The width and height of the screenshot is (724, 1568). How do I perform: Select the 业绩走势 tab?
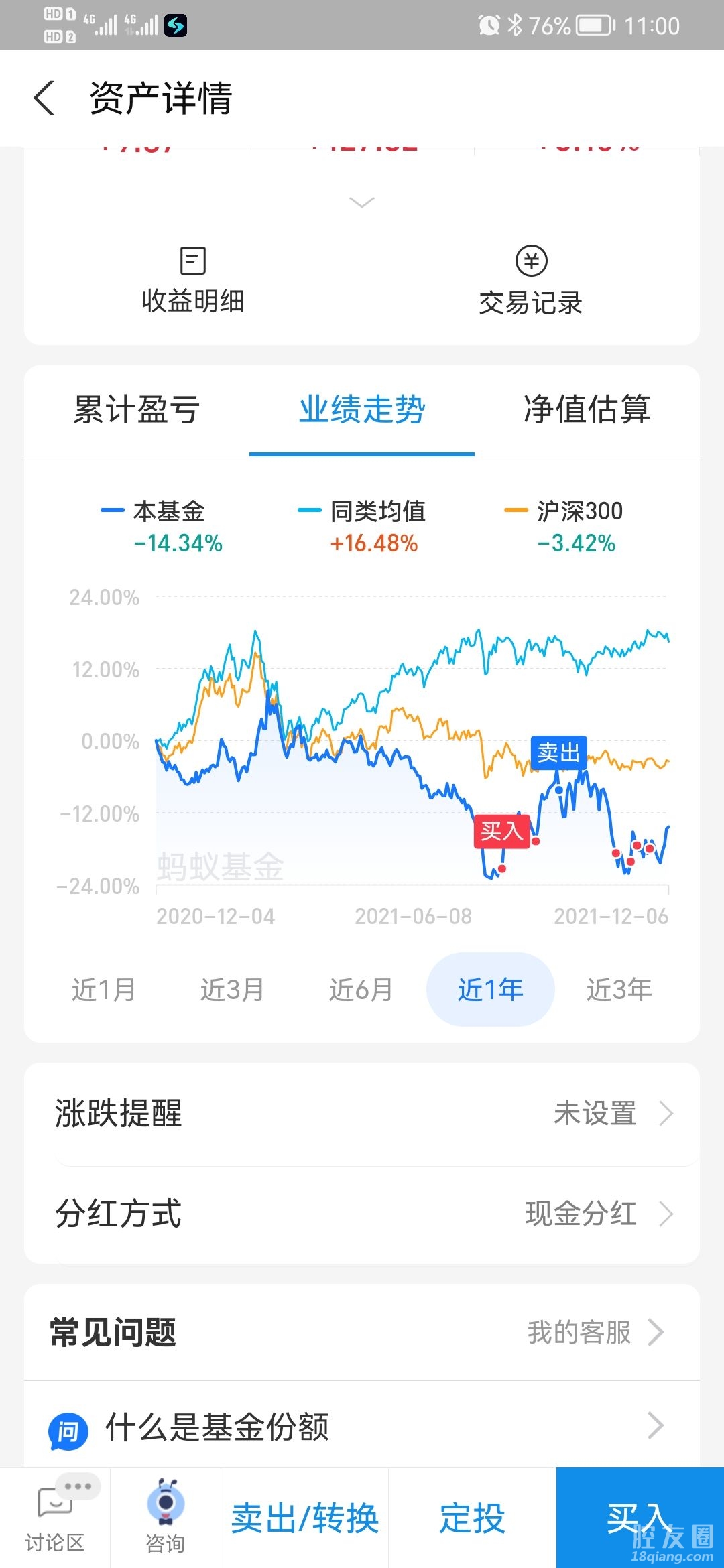[362, 409]
